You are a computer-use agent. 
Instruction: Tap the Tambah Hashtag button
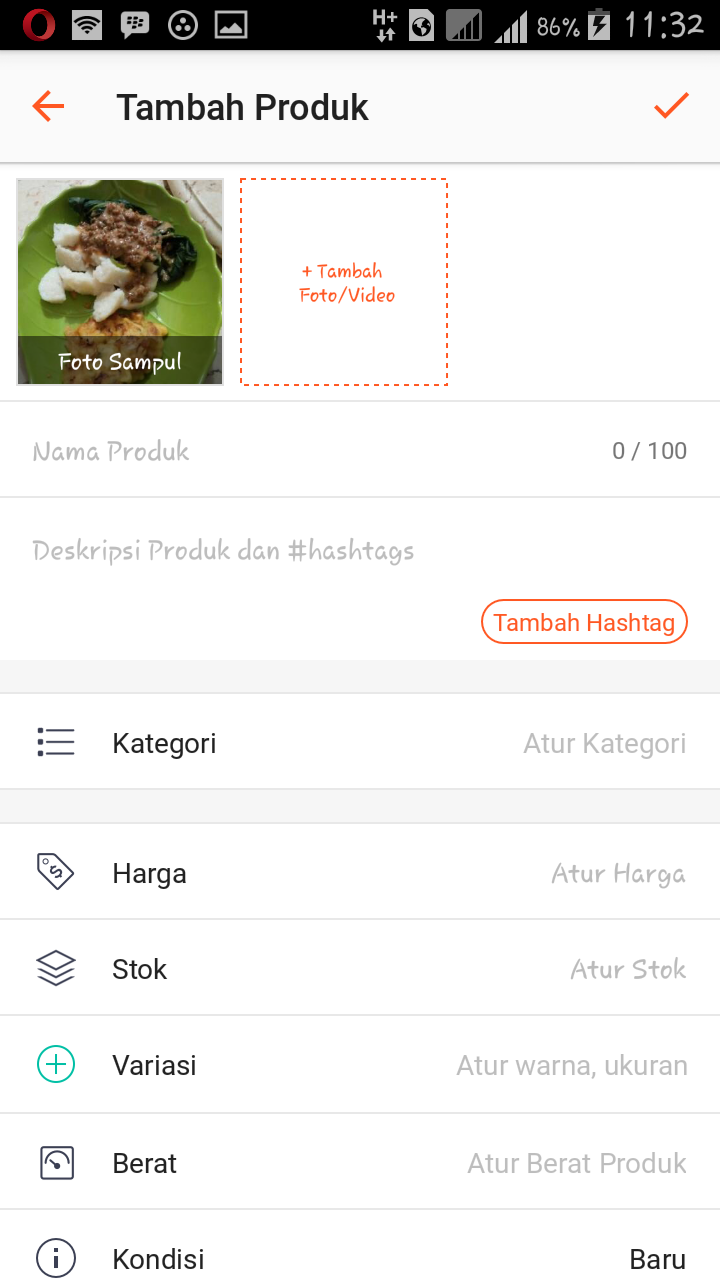pyautogui.click(x=584, y=622)
